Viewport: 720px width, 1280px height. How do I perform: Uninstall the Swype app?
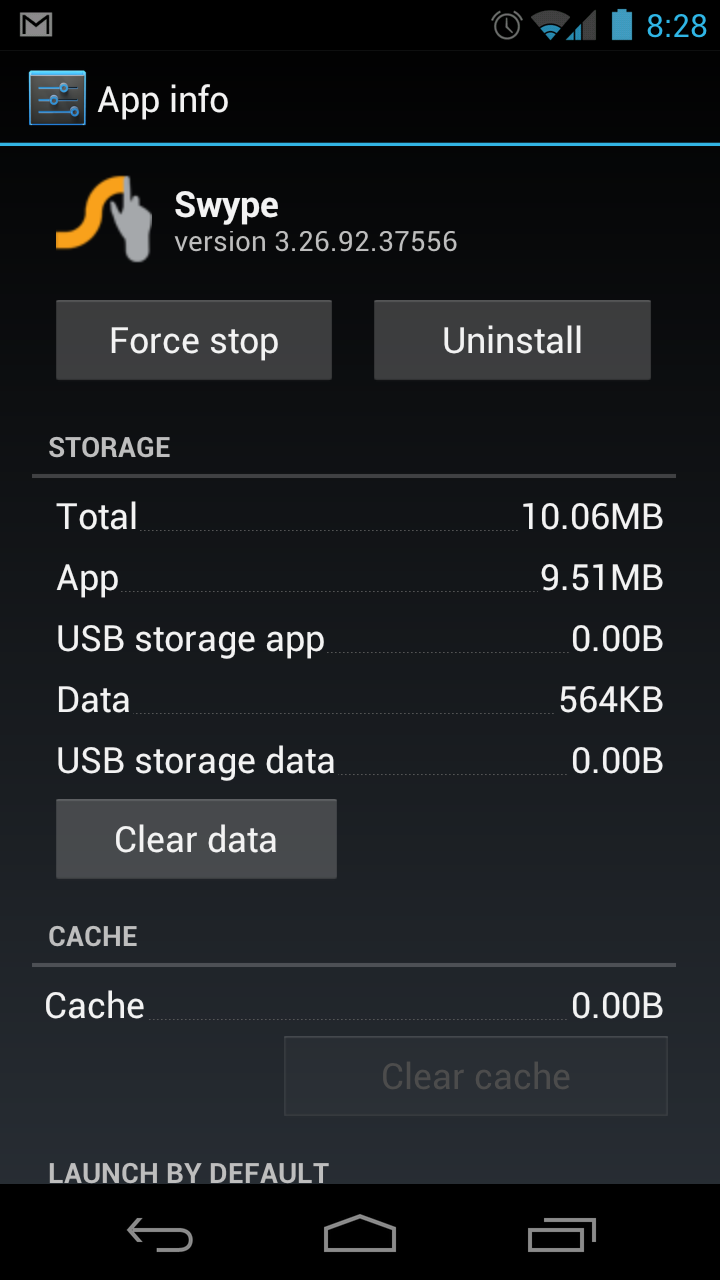[x=512, y=340]
